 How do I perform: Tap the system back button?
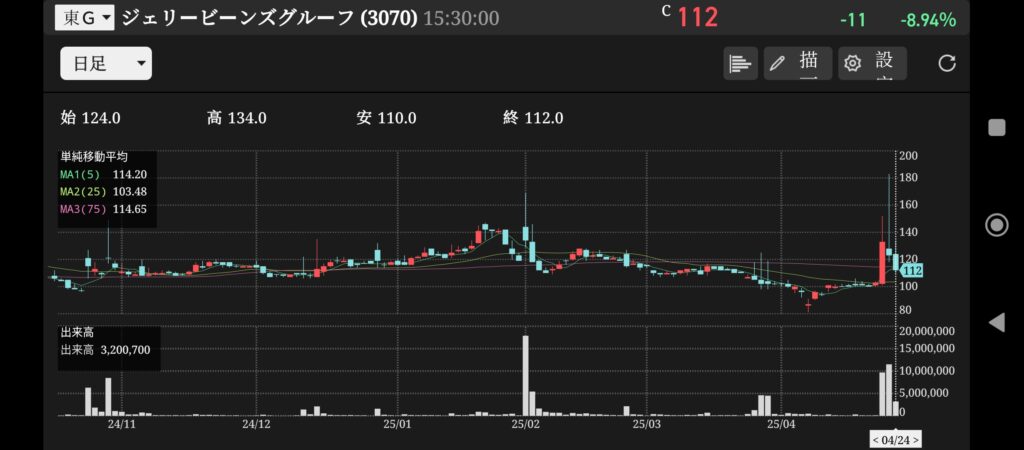996,322
